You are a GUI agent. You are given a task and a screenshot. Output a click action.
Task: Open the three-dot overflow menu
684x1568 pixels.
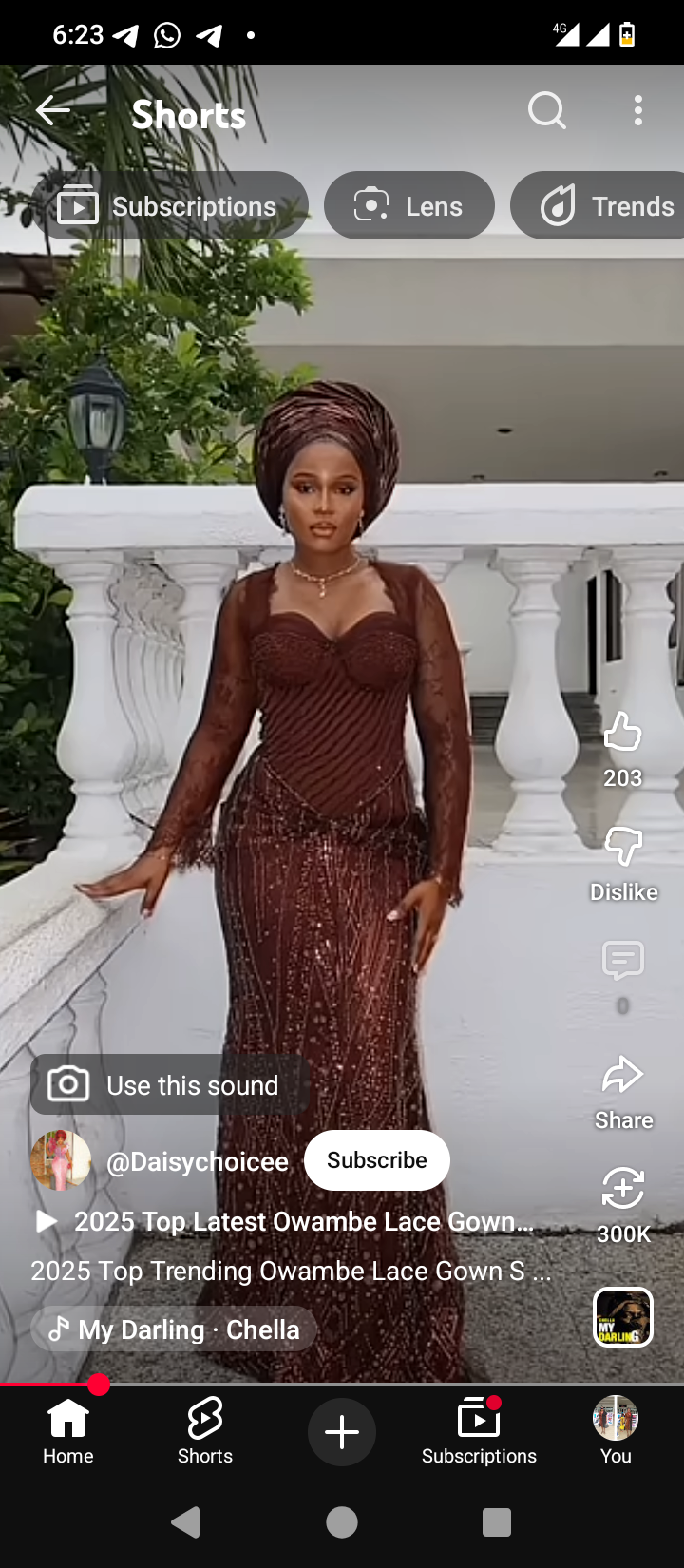[x=638, y=111]
